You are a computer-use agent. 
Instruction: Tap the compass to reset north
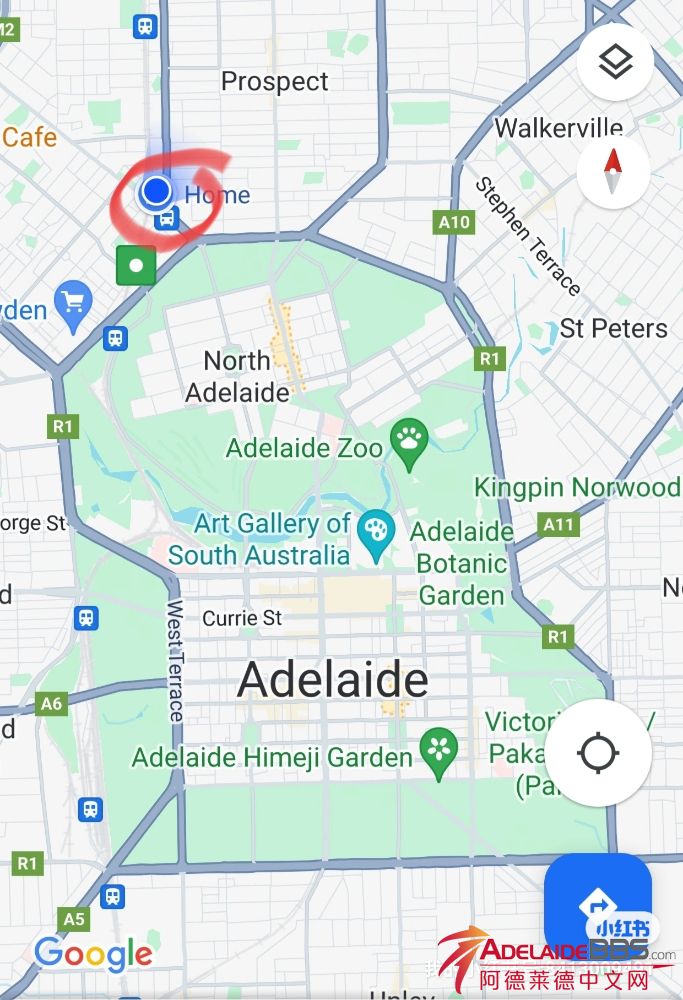613,171
